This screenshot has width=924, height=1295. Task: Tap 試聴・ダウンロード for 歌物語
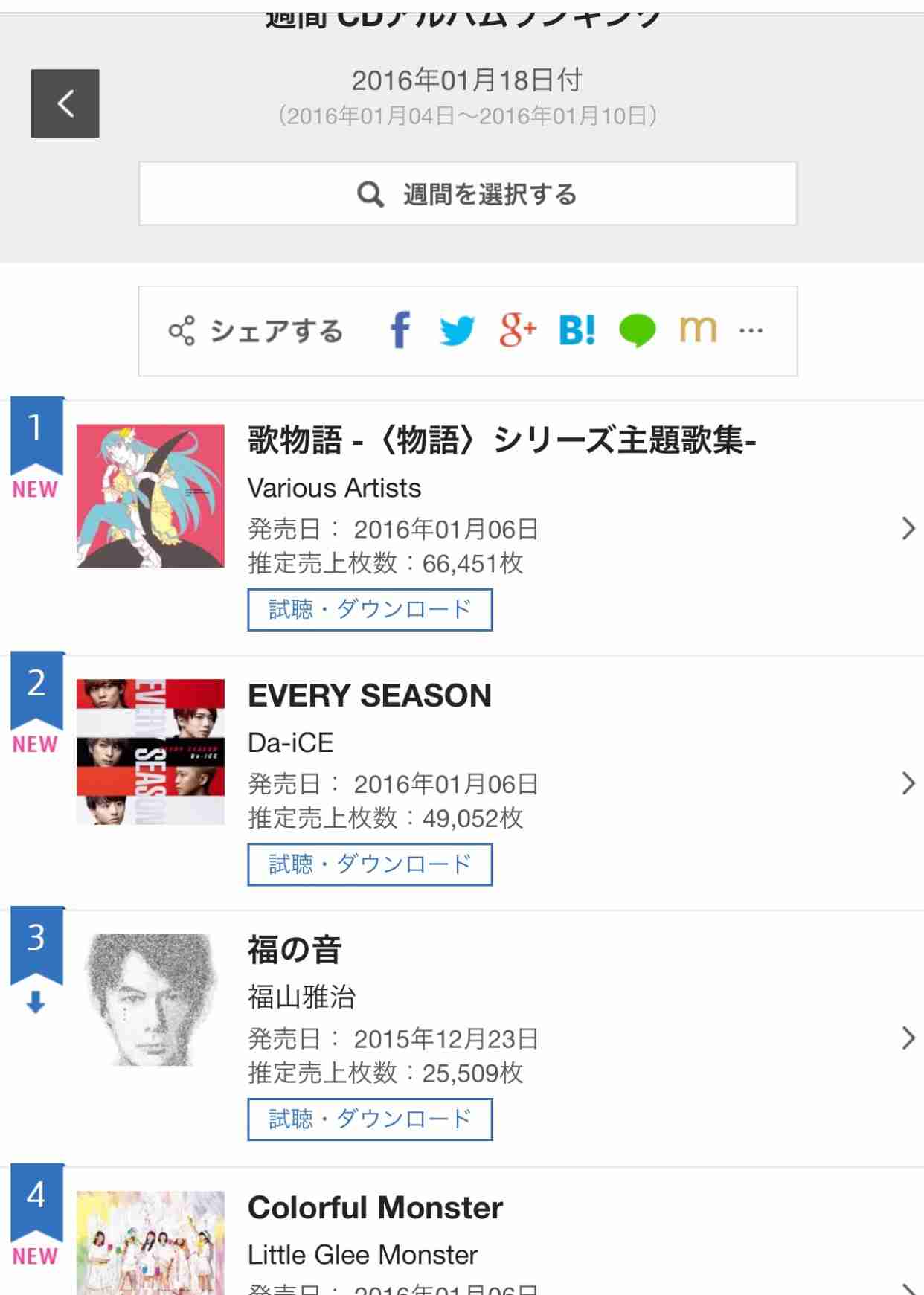click(370, 610)
